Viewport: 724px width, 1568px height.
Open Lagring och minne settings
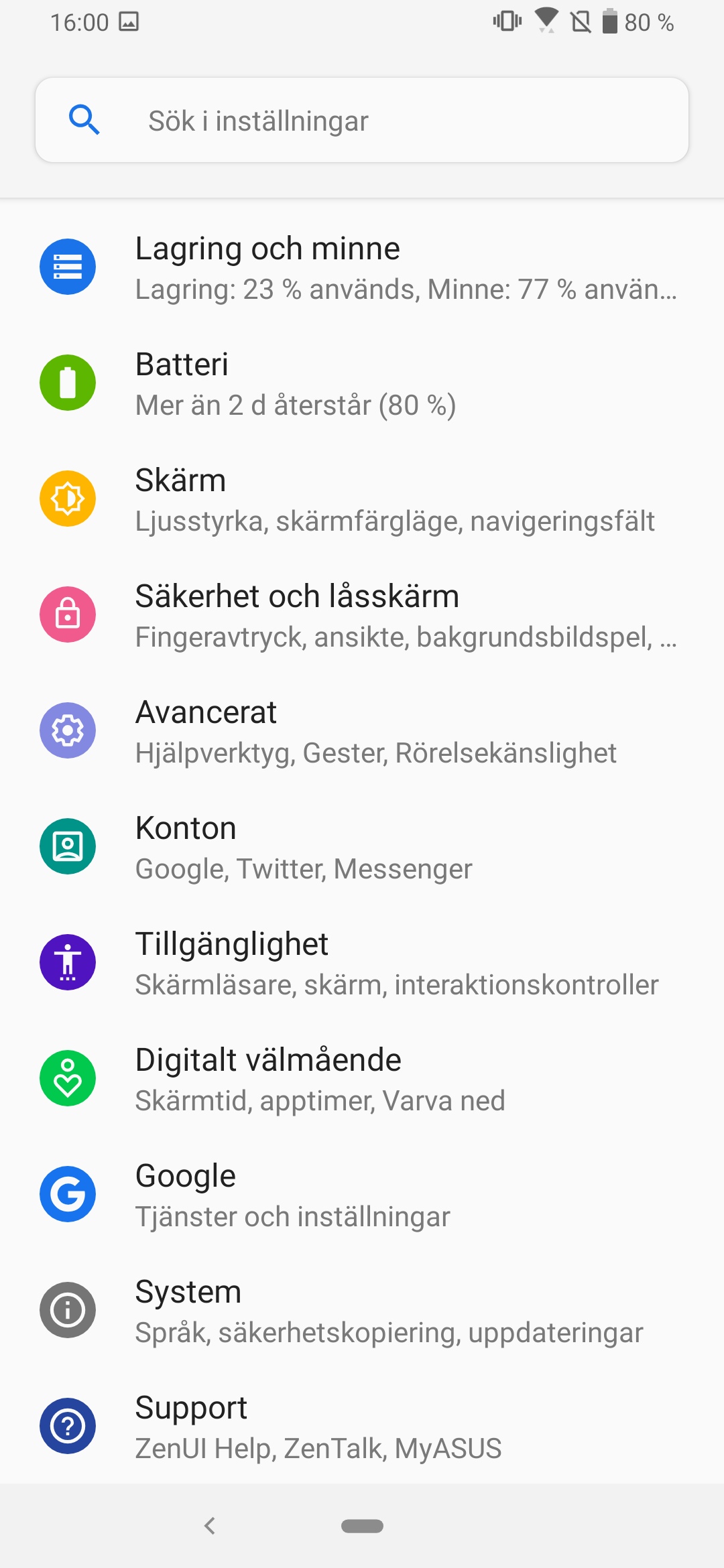tap(362, 268)
